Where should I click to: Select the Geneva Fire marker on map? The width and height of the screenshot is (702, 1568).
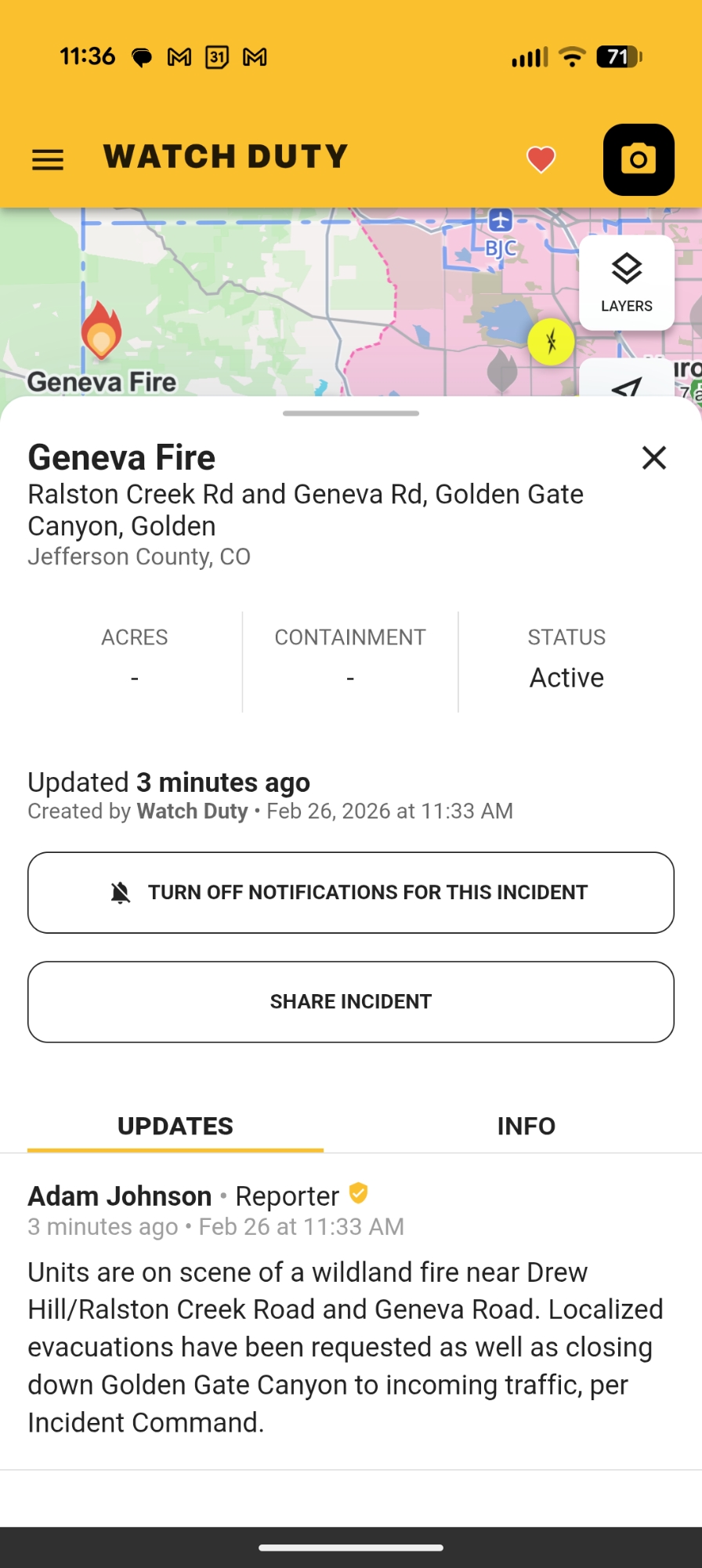(x=101, y=332)
